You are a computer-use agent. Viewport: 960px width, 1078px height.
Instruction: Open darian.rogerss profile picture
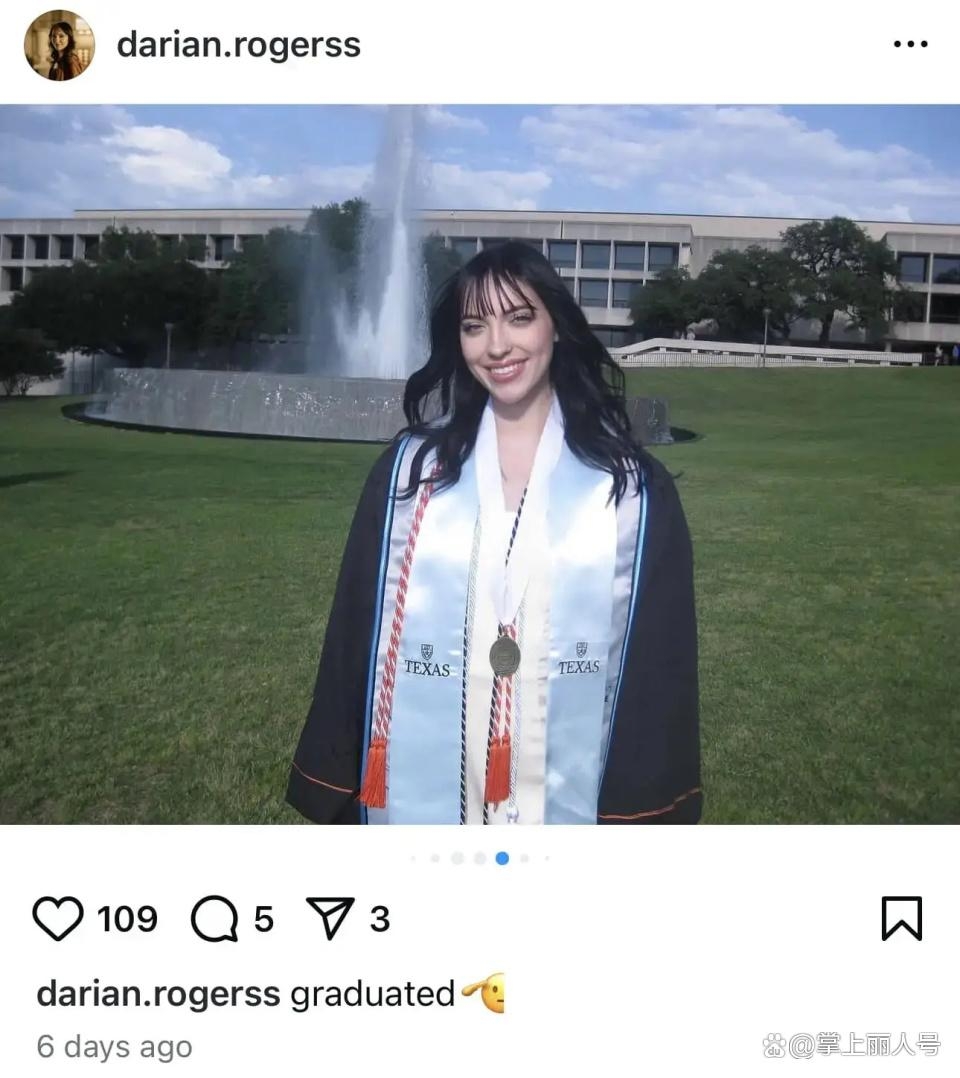(59, 45)
